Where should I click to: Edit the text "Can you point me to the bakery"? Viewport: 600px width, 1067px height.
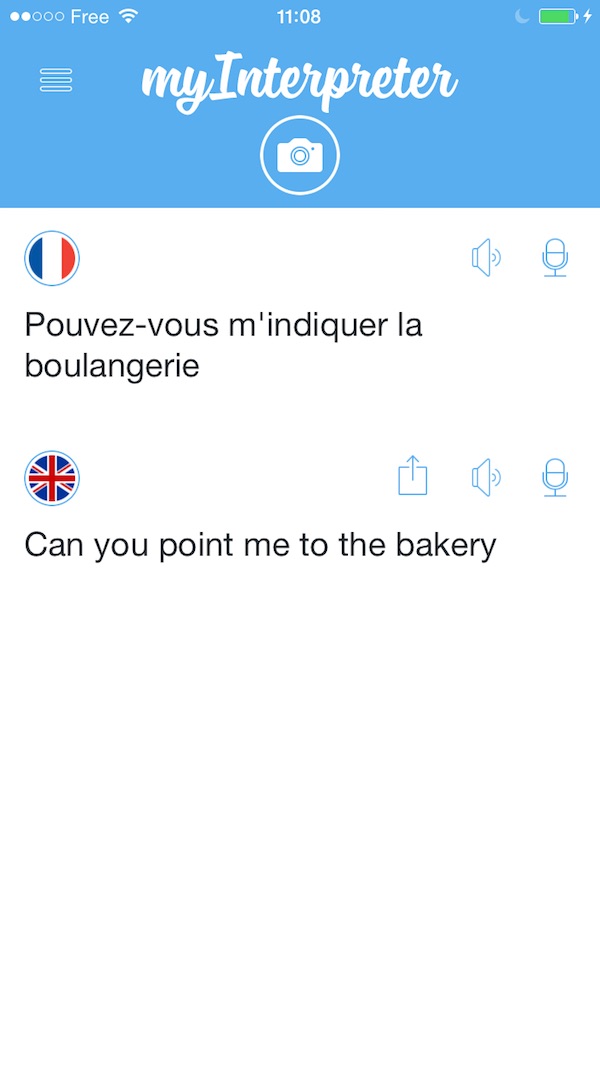point(261,546)
